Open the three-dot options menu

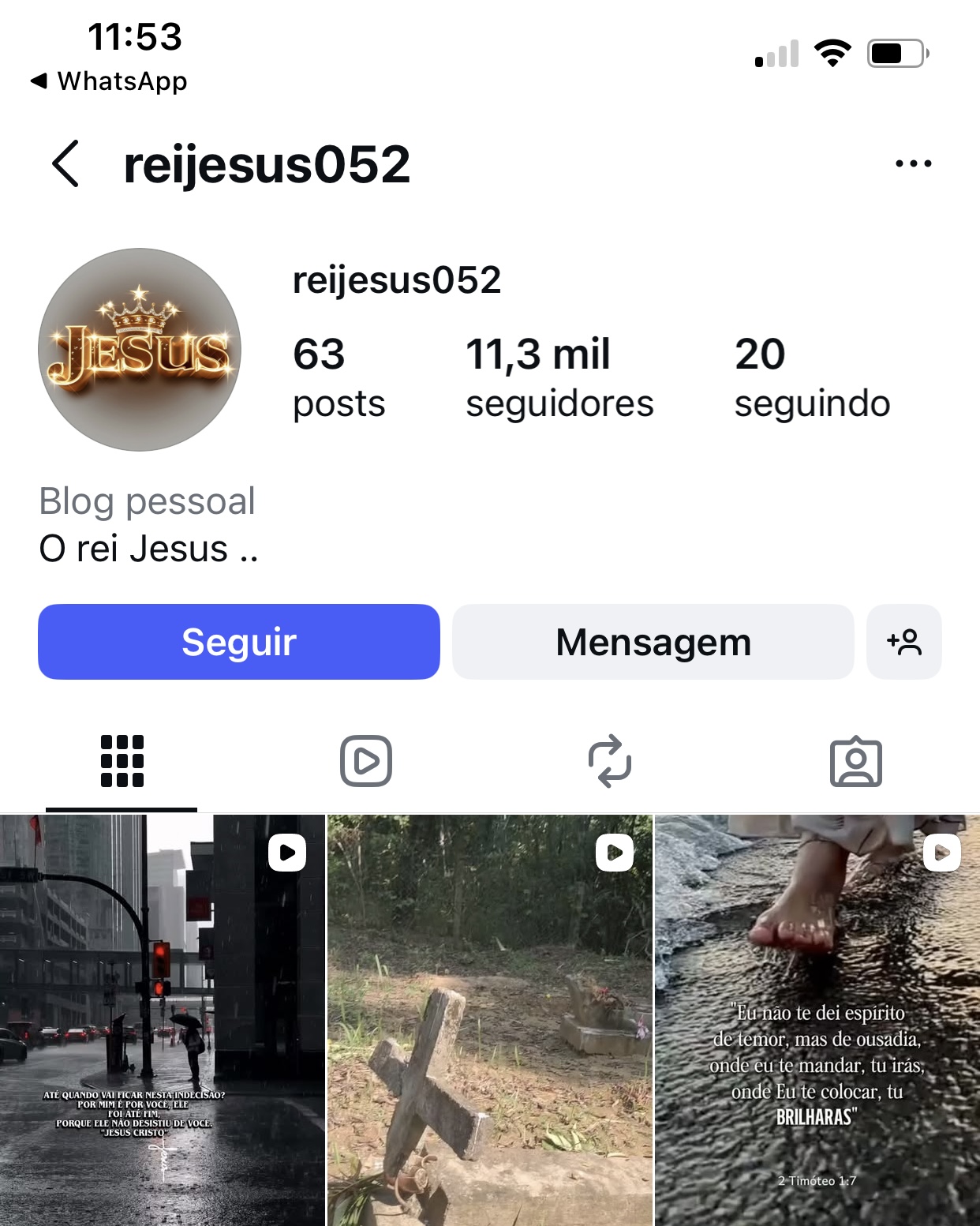[913, 163]
